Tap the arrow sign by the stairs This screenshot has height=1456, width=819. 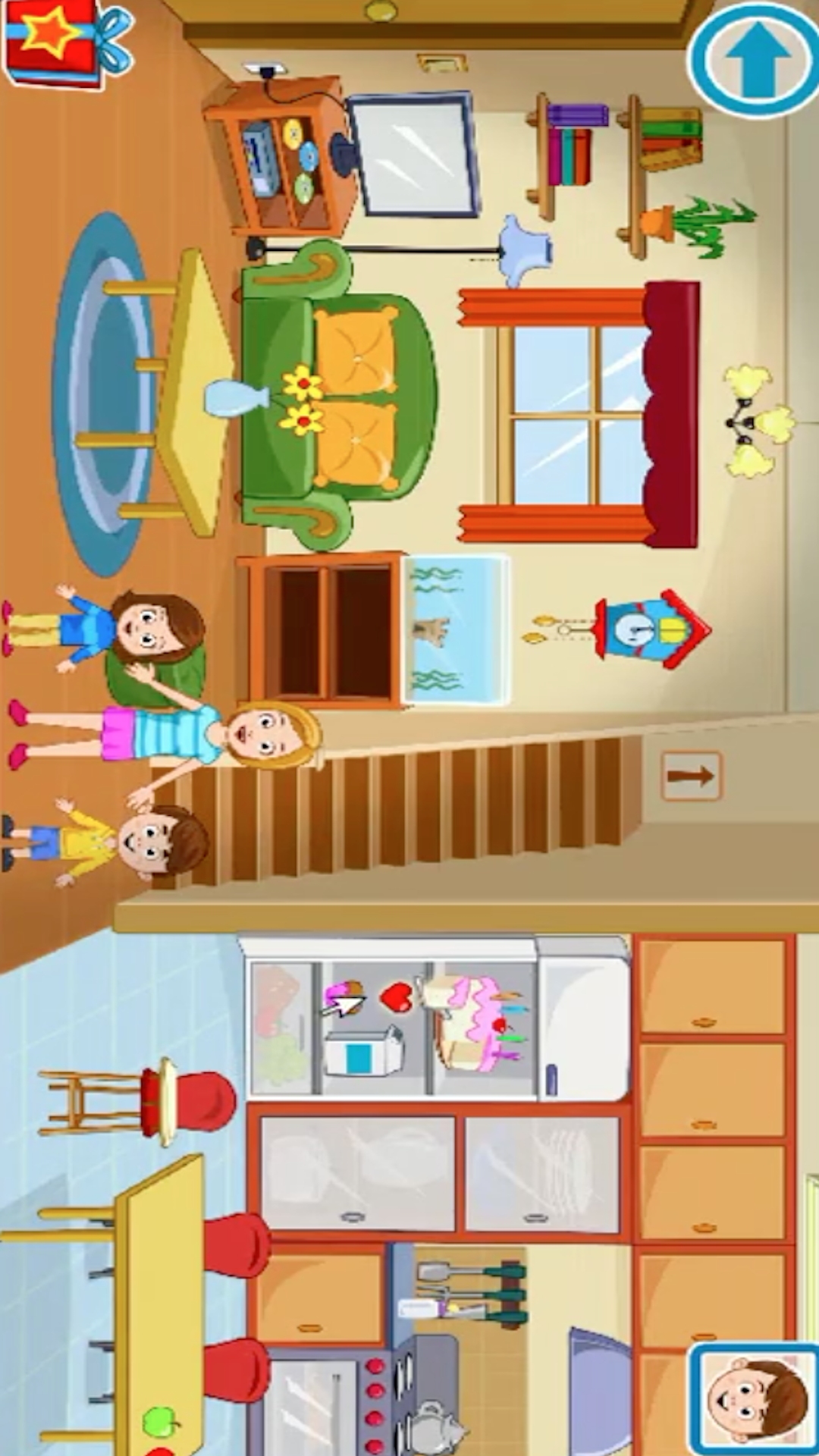click(x=691, y=775)
